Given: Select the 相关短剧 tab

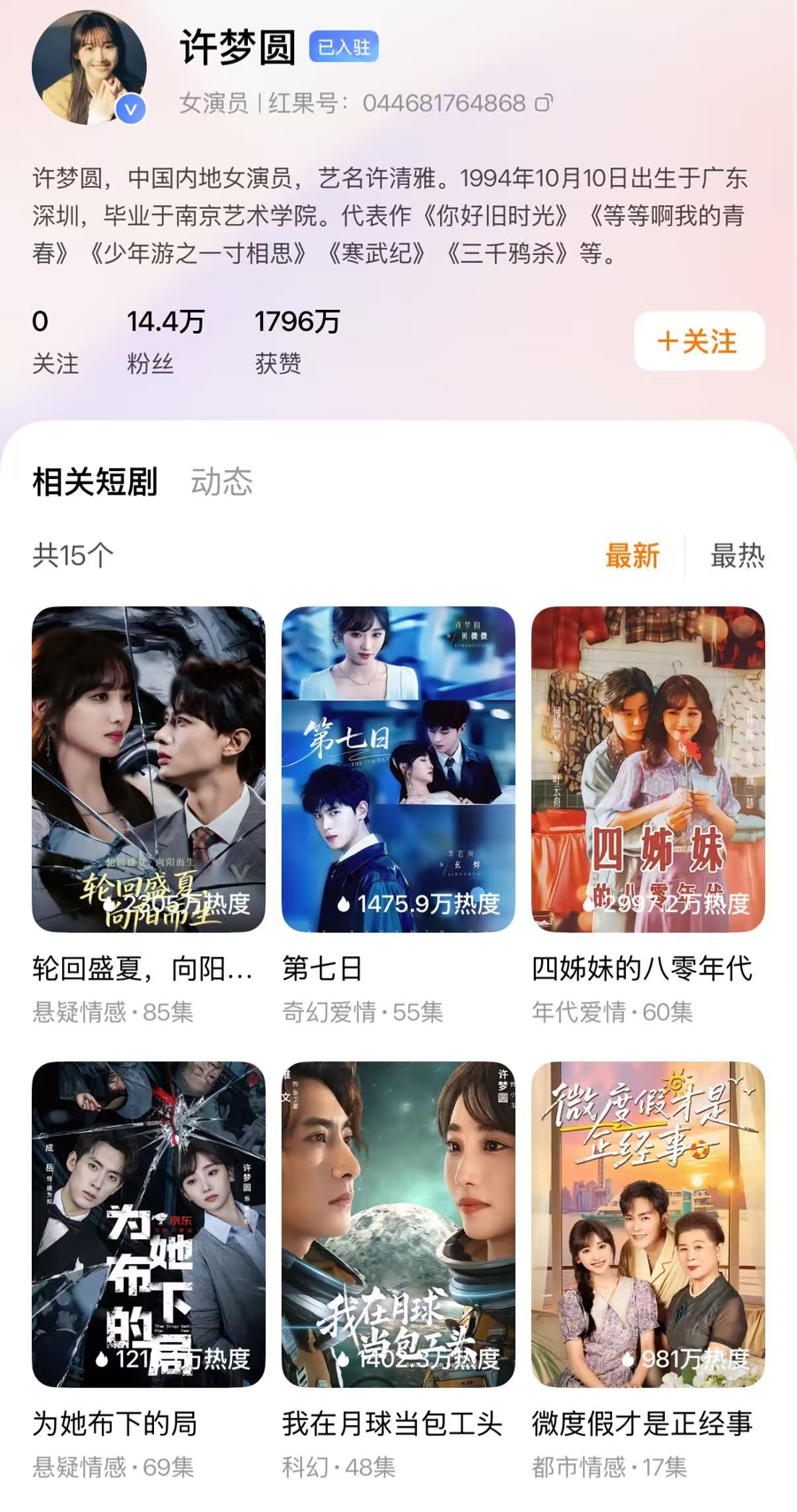Looking at the screenshot, I should [95, 482].
